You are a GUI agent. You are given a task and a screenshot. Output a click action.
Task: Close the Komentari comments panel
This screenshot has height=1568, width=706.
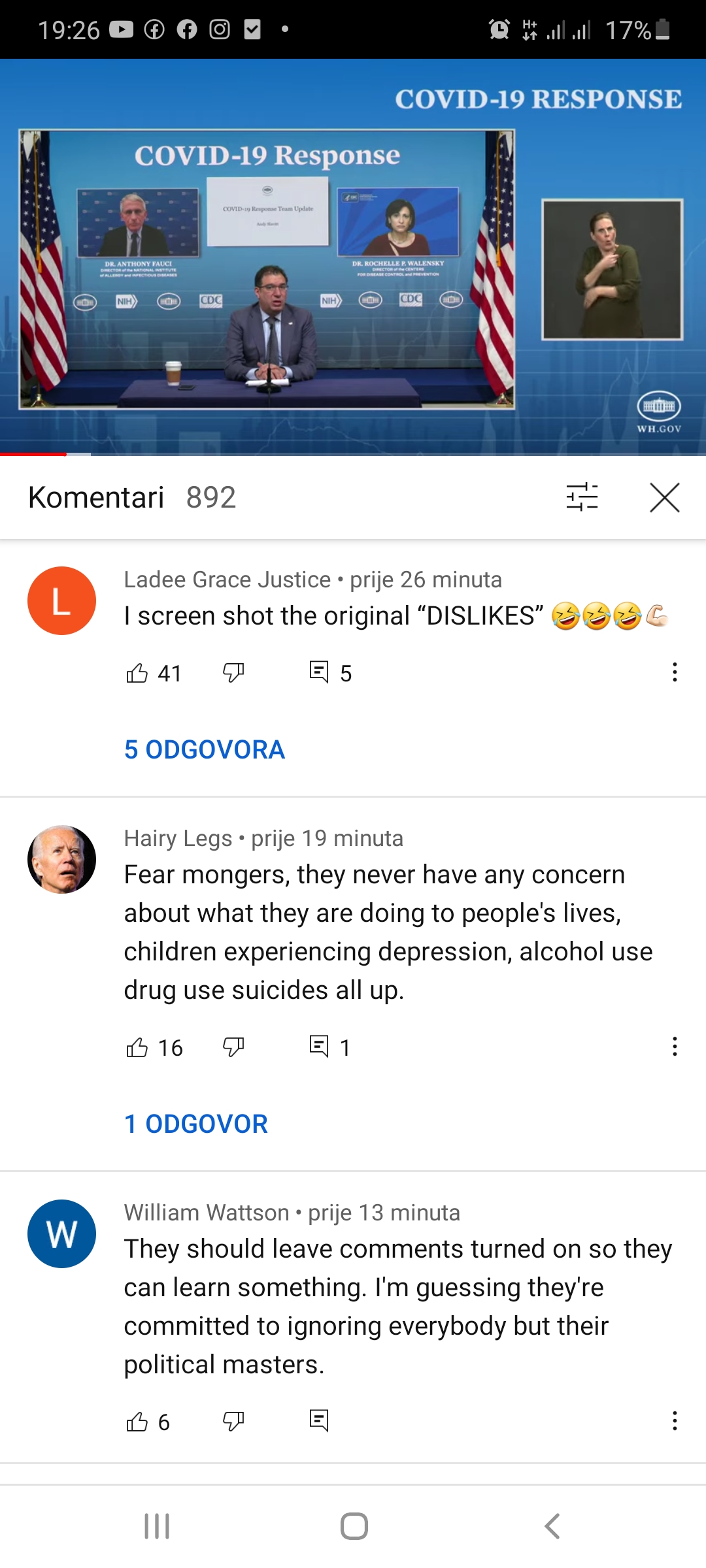click(665, 497)
